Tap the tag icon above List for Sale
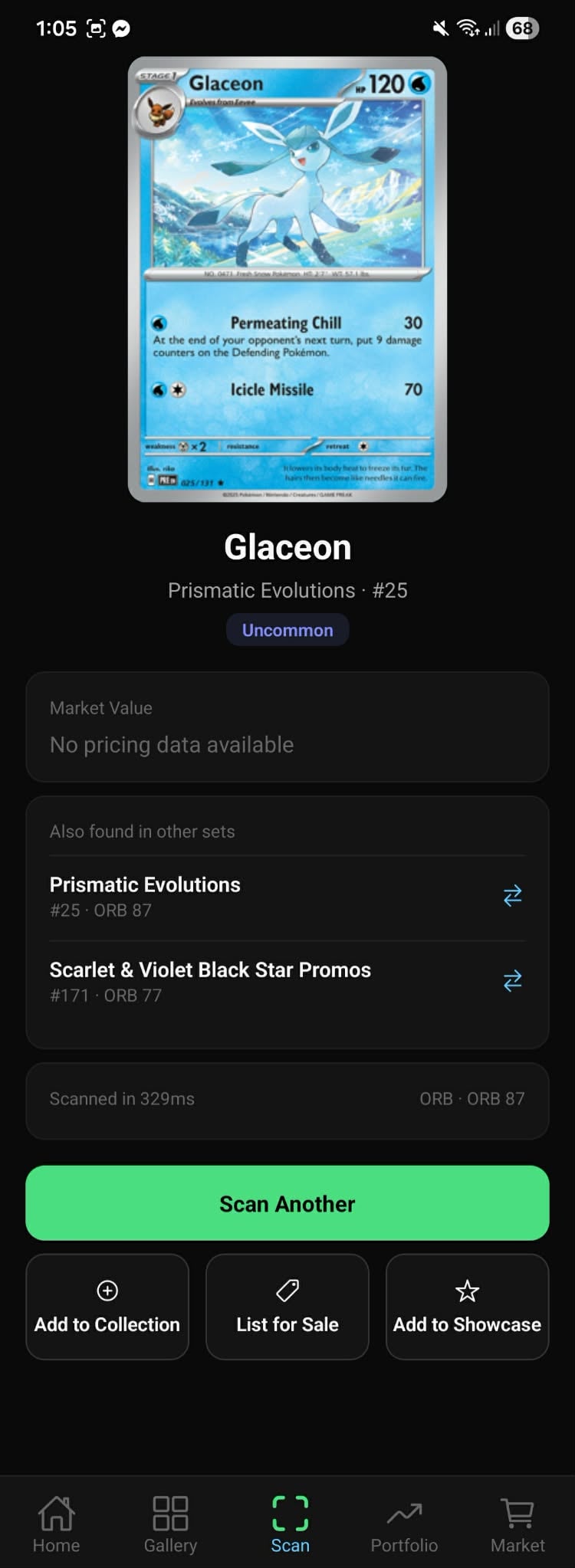The image size is (575, 1568). [x=287, y=1292]
